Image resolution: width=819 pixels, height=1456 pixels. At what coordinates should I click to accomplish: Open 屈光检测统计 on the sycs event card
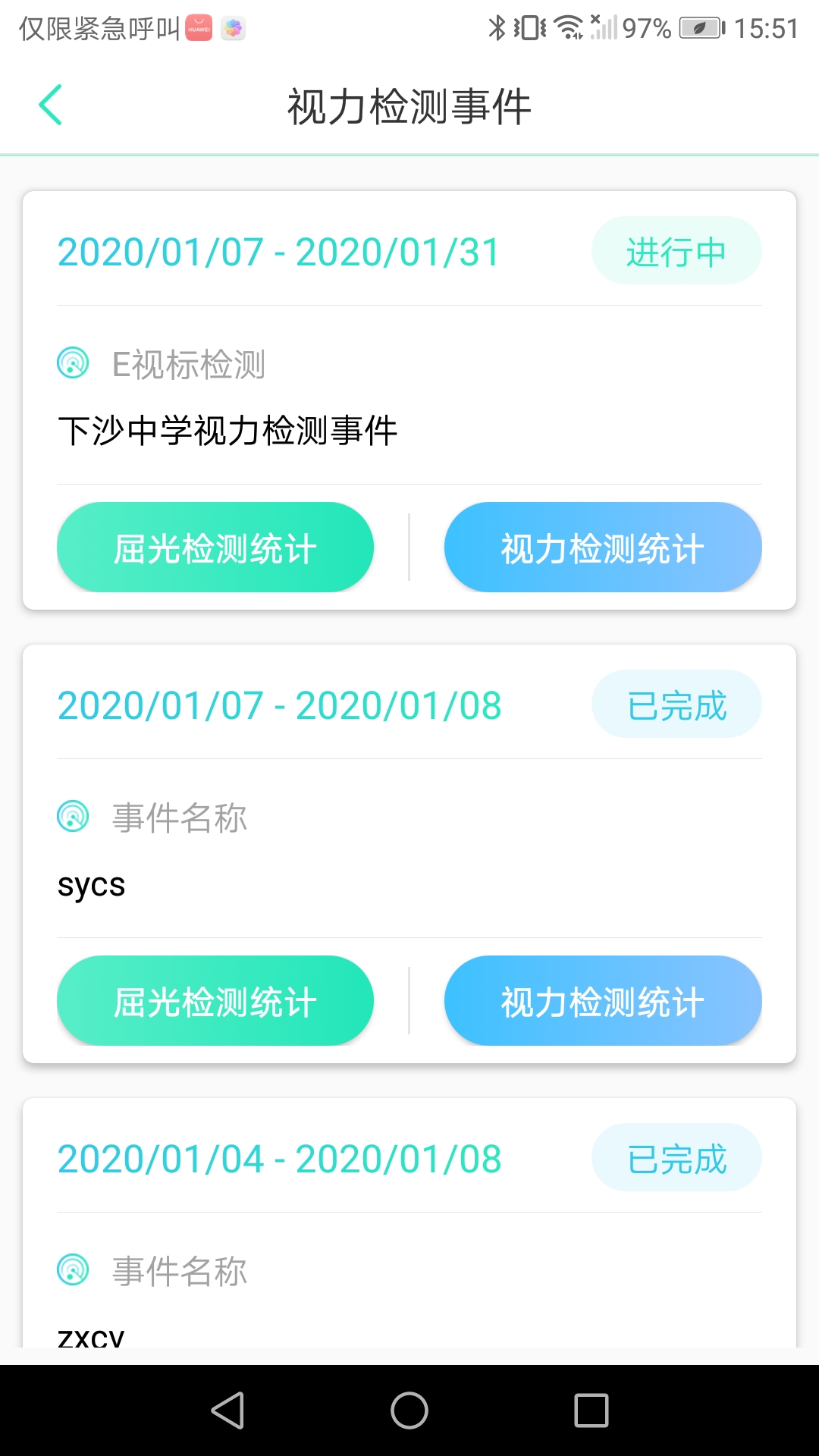(x=215, y=1000)
